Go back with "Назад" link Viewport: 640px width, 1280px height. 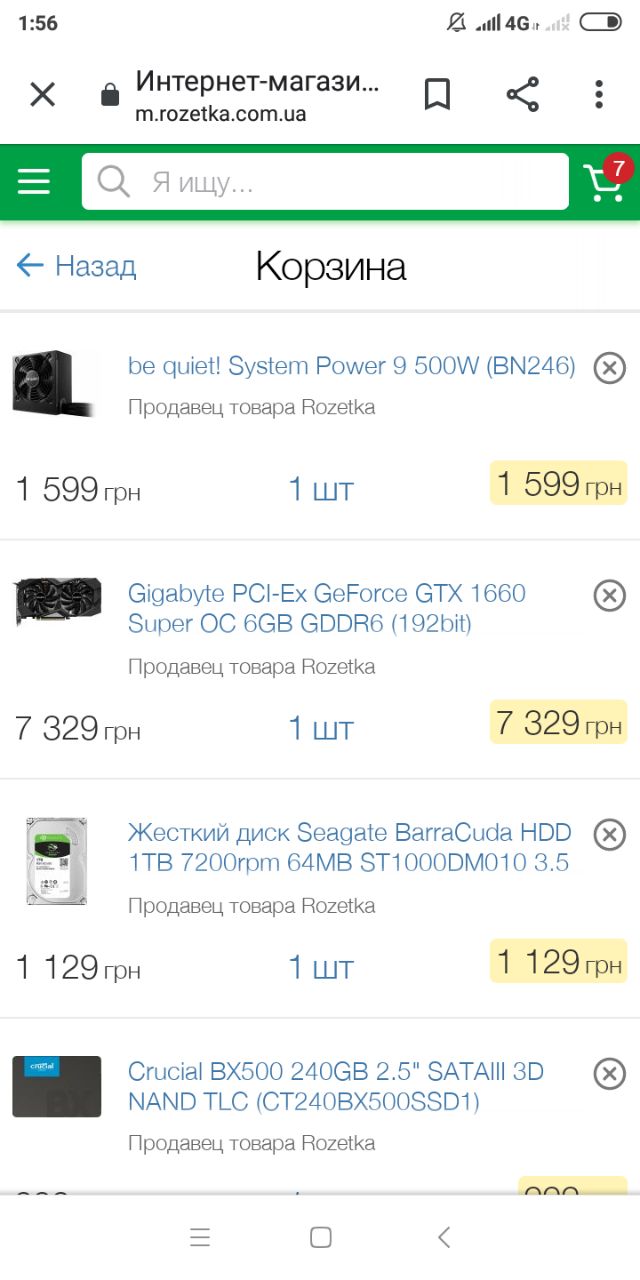click(x=76, y=266)
